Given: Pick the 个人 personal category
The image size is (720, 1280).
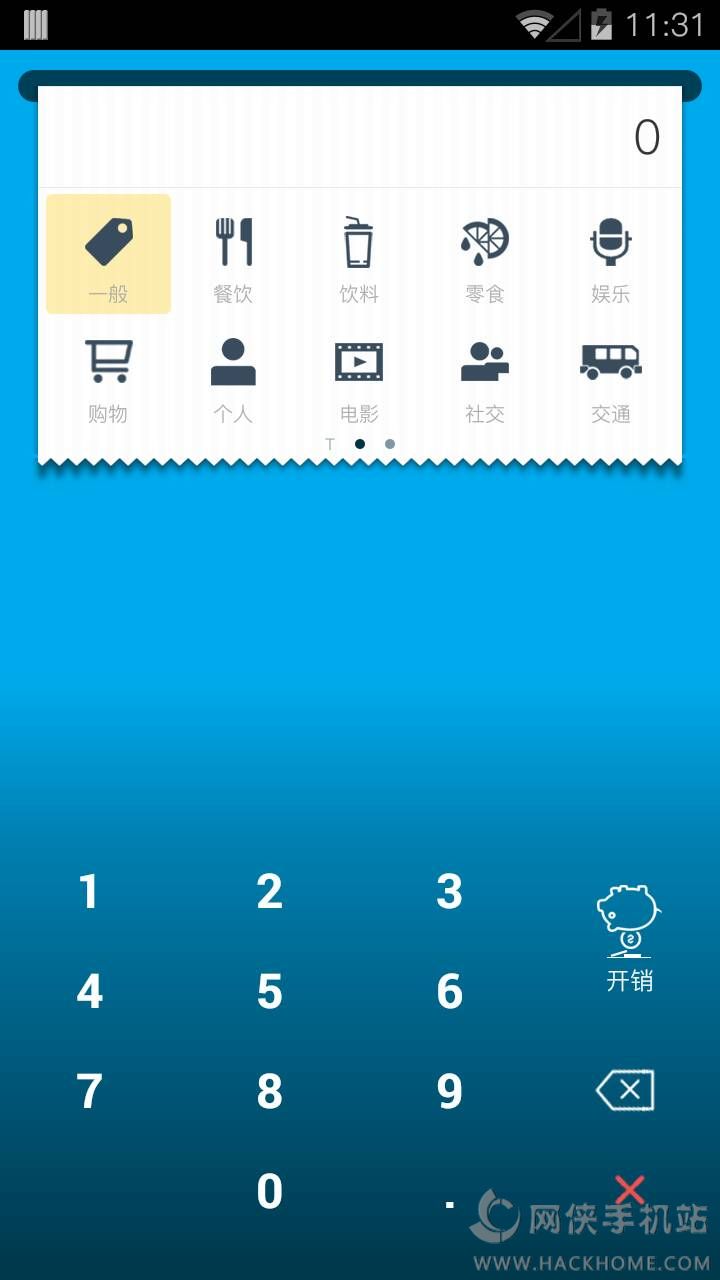Looking at the screenshot, I should (234, 376).
